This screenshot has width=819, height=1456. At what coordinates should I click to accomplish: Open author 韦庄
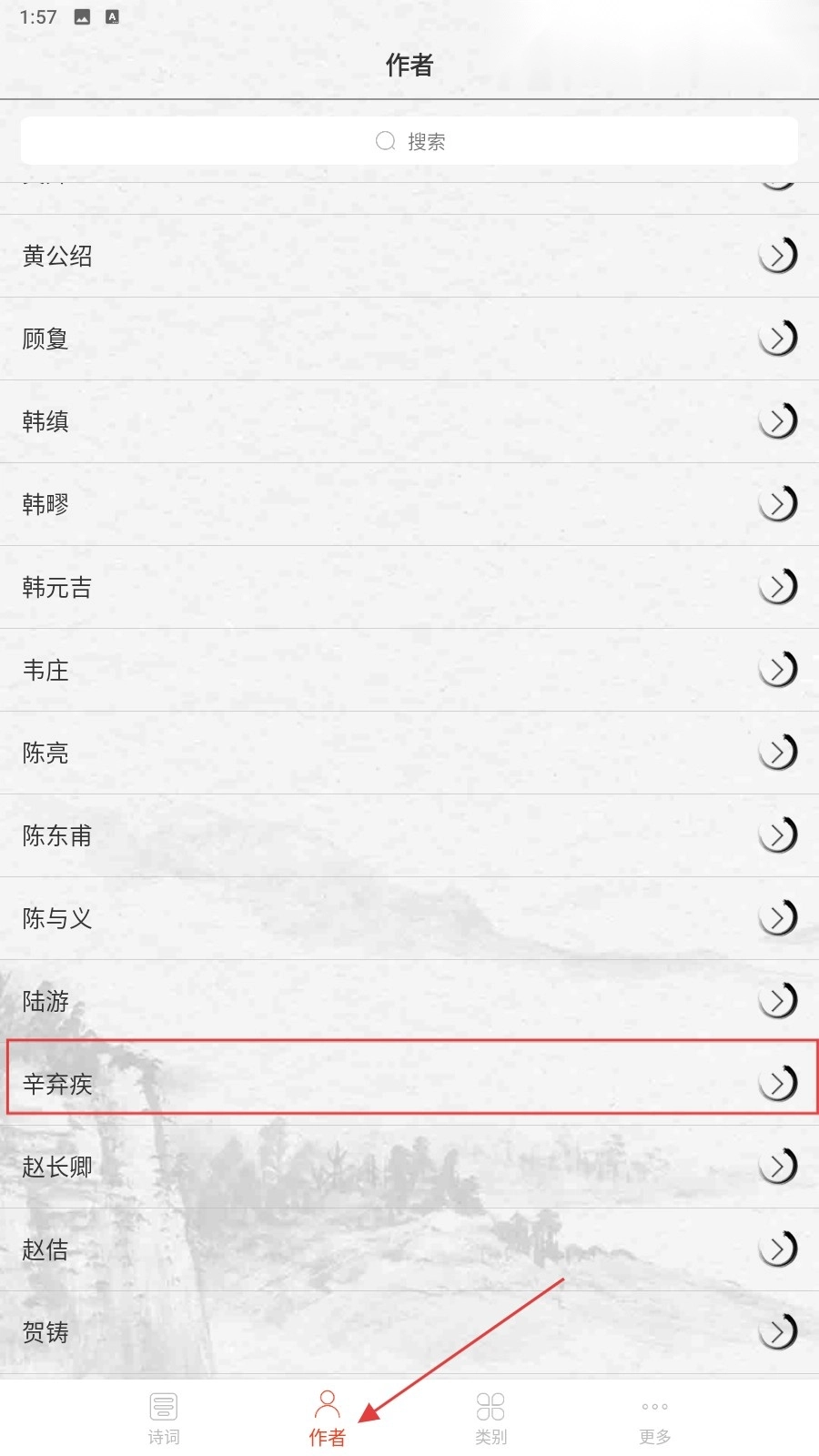tap(409, 670)
